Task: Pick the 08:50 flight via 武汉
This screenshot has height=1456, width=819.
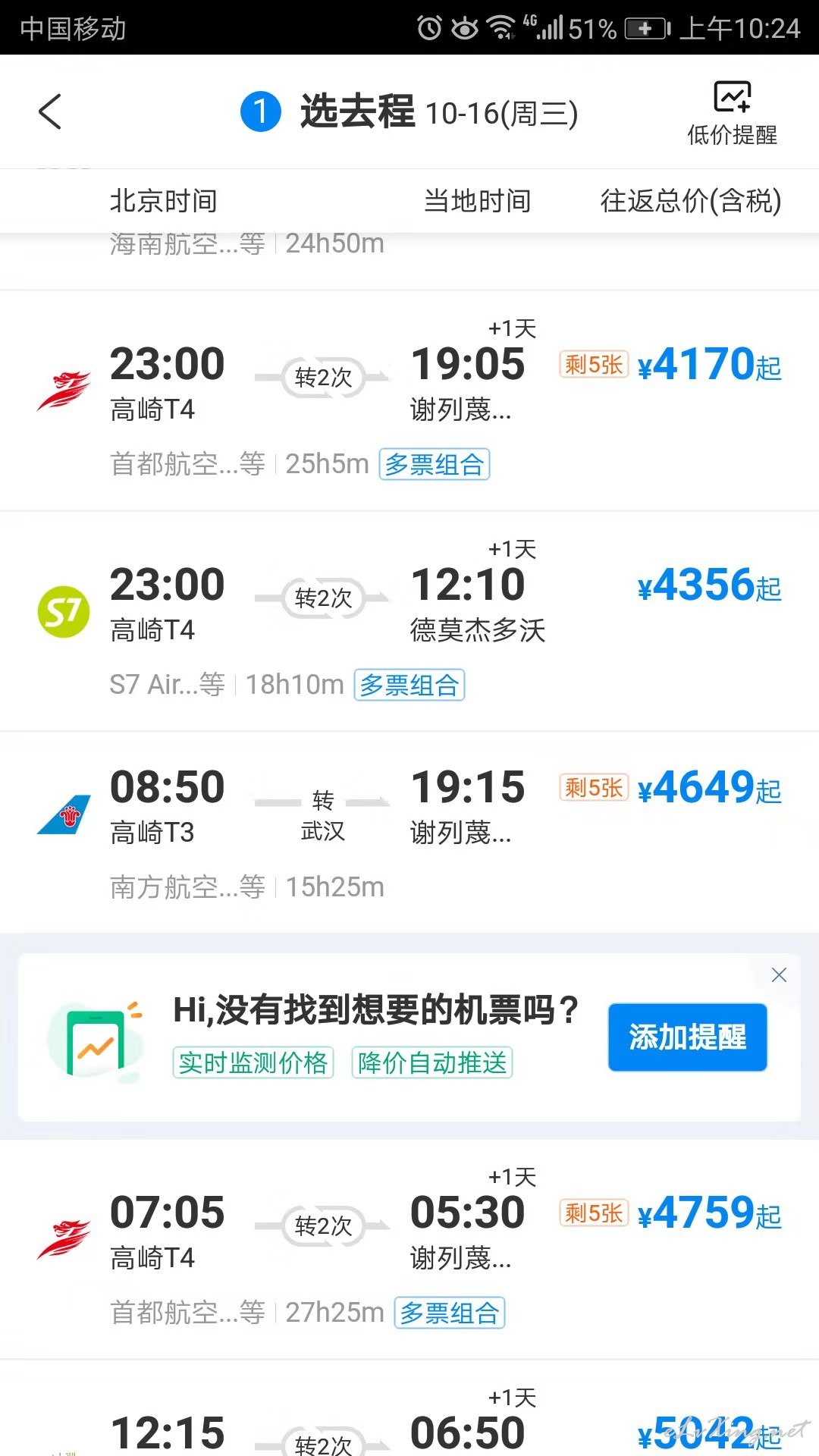Action: (x=409, y=833)
